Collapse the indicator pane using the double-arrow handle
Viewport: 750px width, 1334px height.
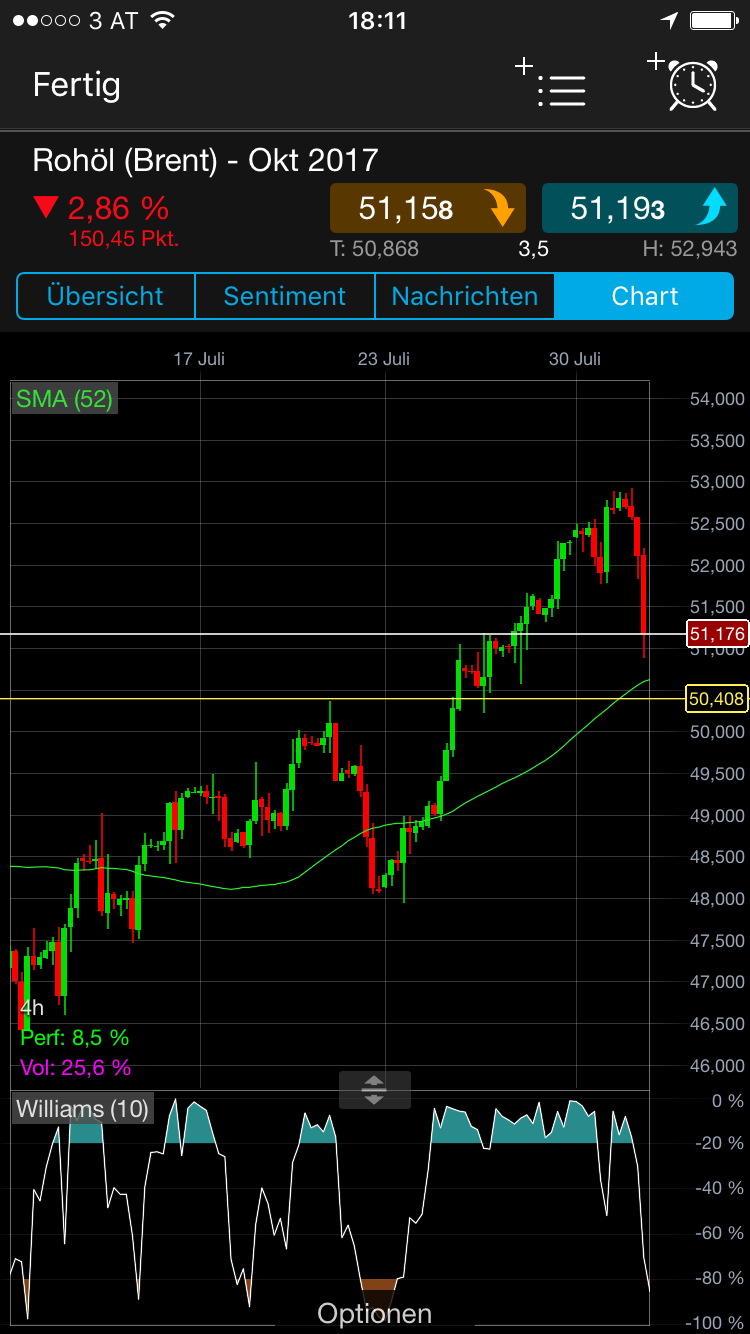click(x=374, y=1090)
